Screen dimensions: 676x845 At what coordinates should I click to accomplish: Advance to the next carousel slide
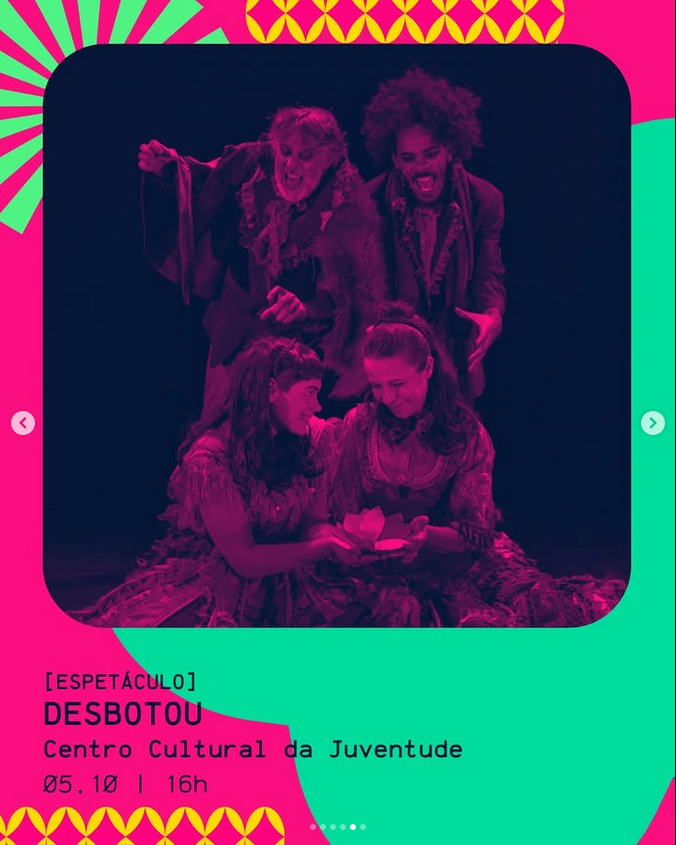coord(652,423)
